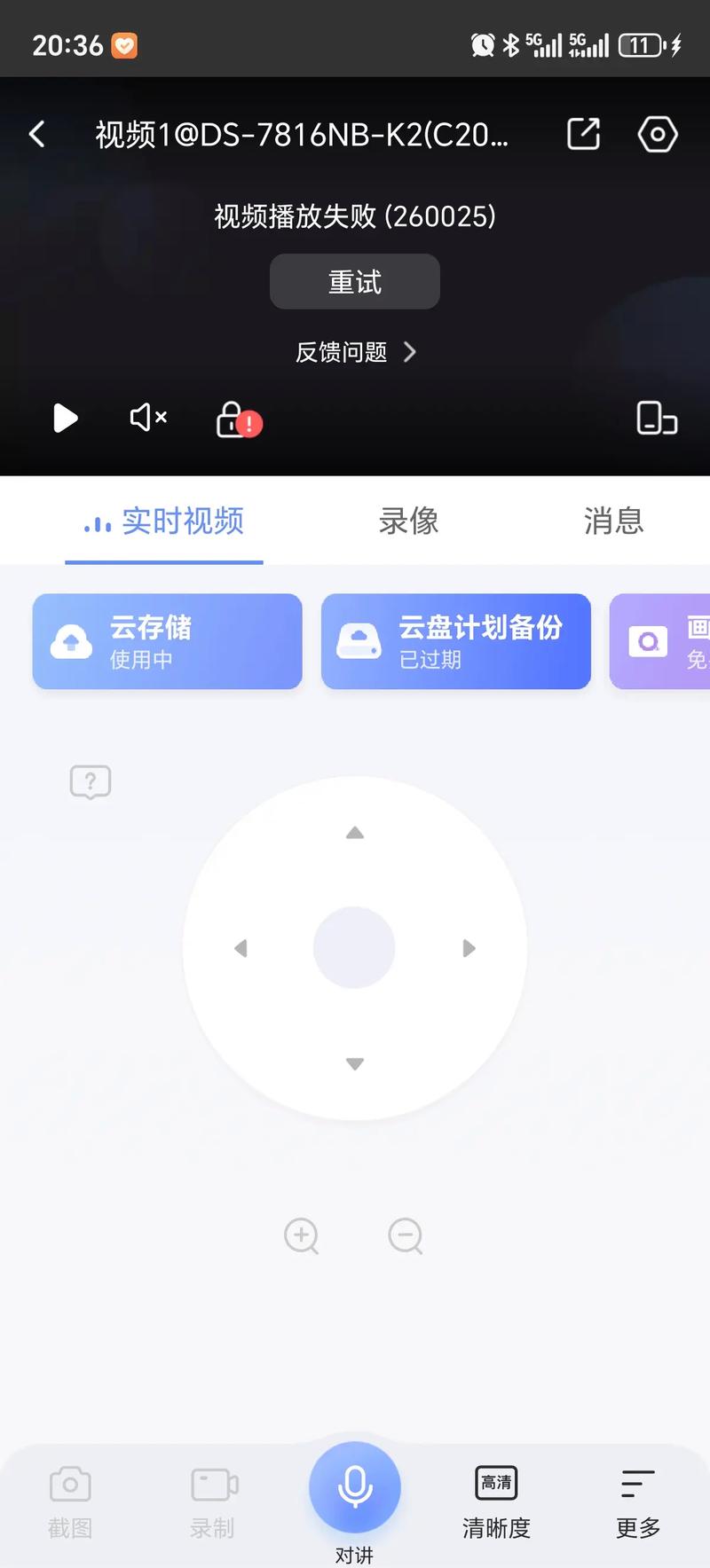Zoom in with the plus magnifier
Image resolution: width=710 pixels, height=1568 pixels.
[x=302, y=1235]
